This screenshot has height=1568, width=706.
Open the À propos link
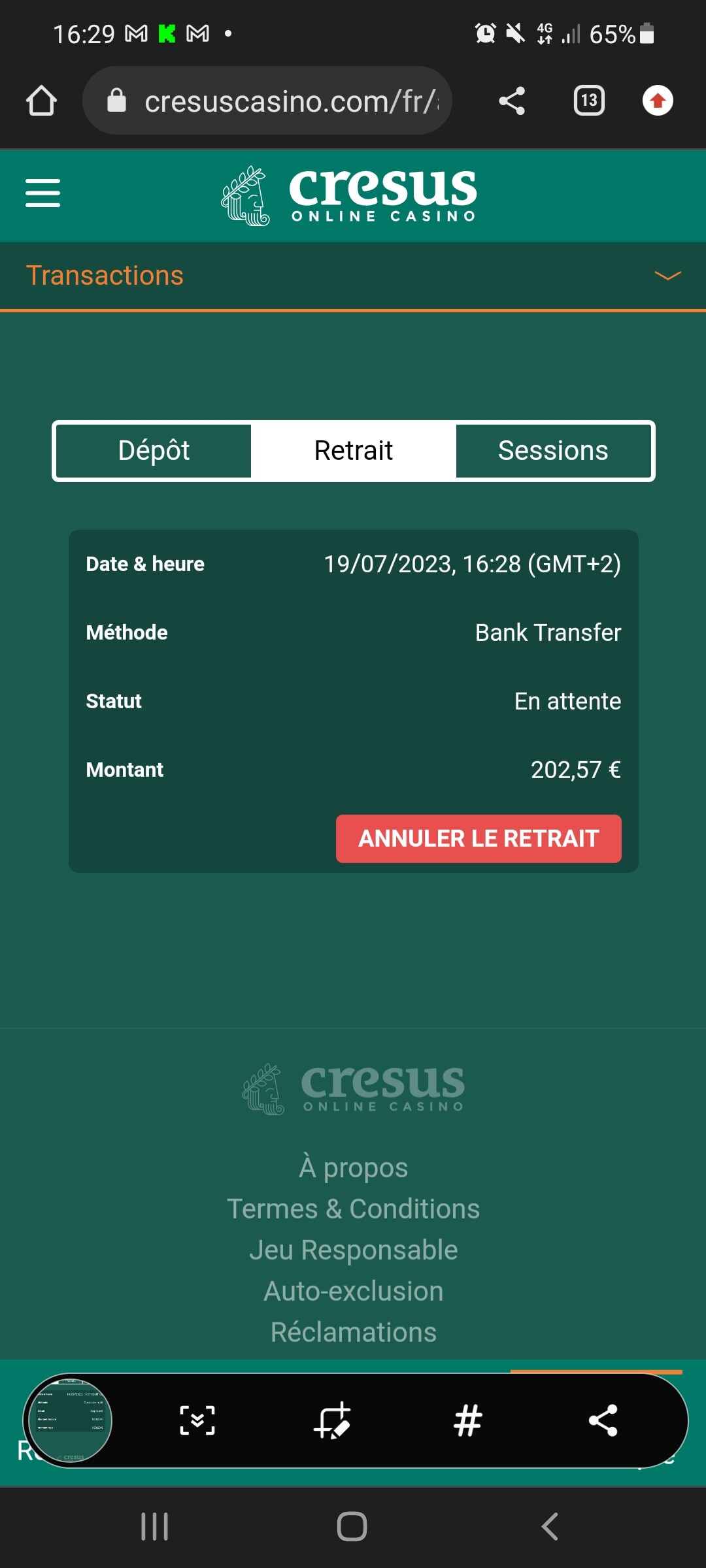click(x=353, y=1168)
